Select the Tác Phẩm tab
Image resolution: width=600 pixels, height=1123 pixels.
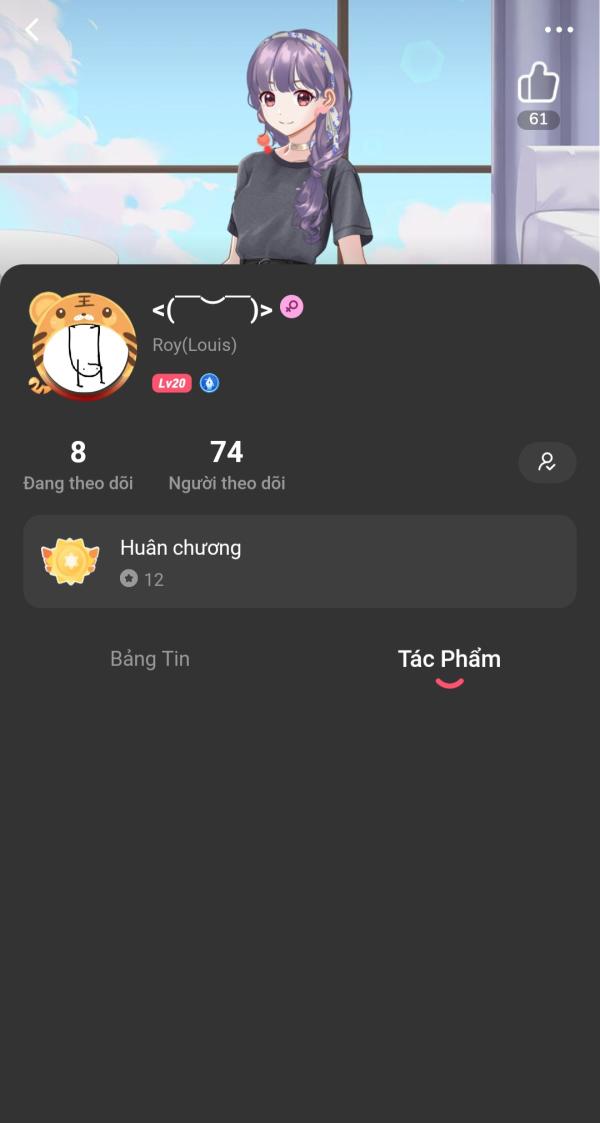pos(450,659)
